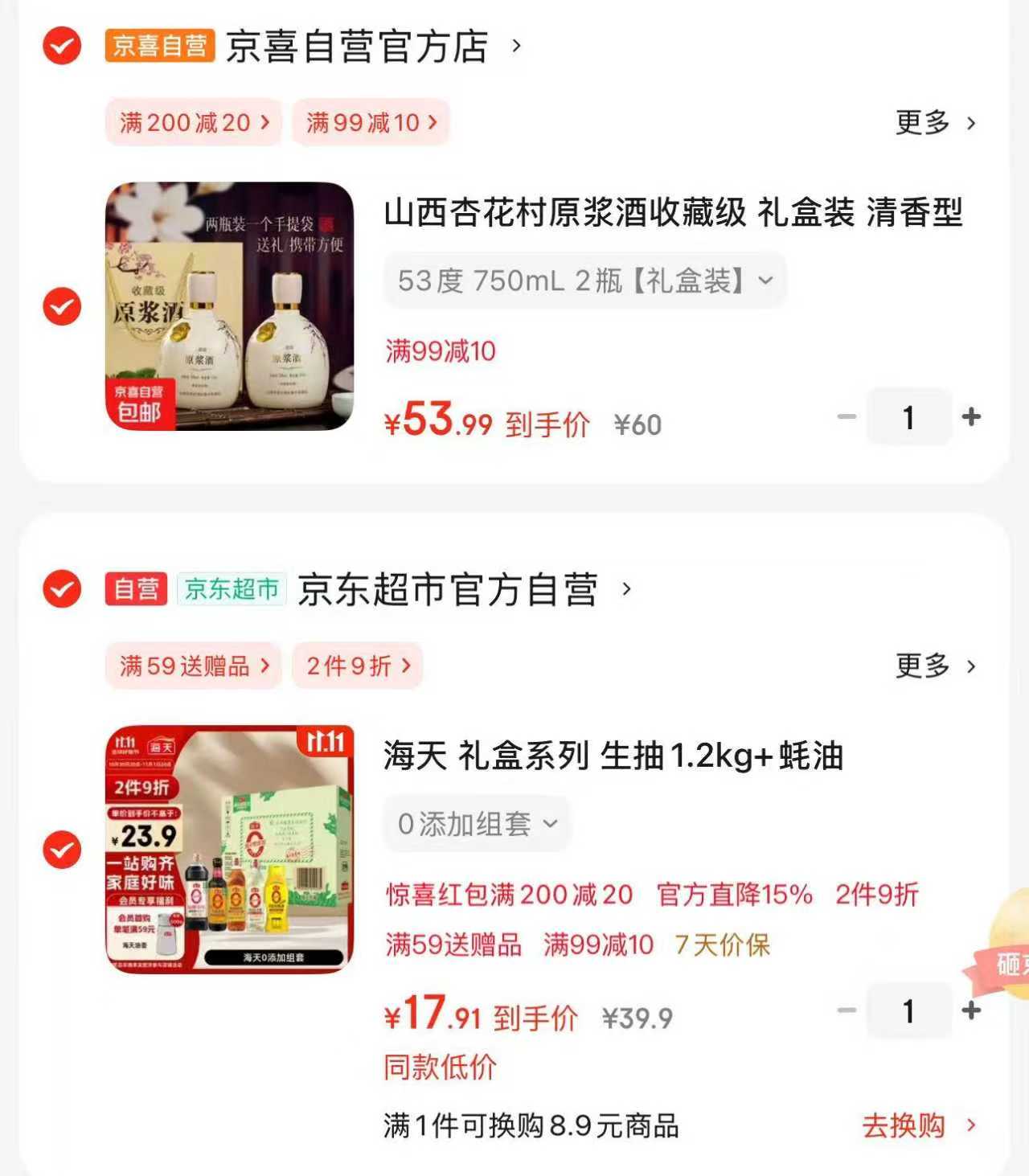Increase quantity of 海天 礼盒系列
The image size is (1029, 1176).
click(971, 1010)
